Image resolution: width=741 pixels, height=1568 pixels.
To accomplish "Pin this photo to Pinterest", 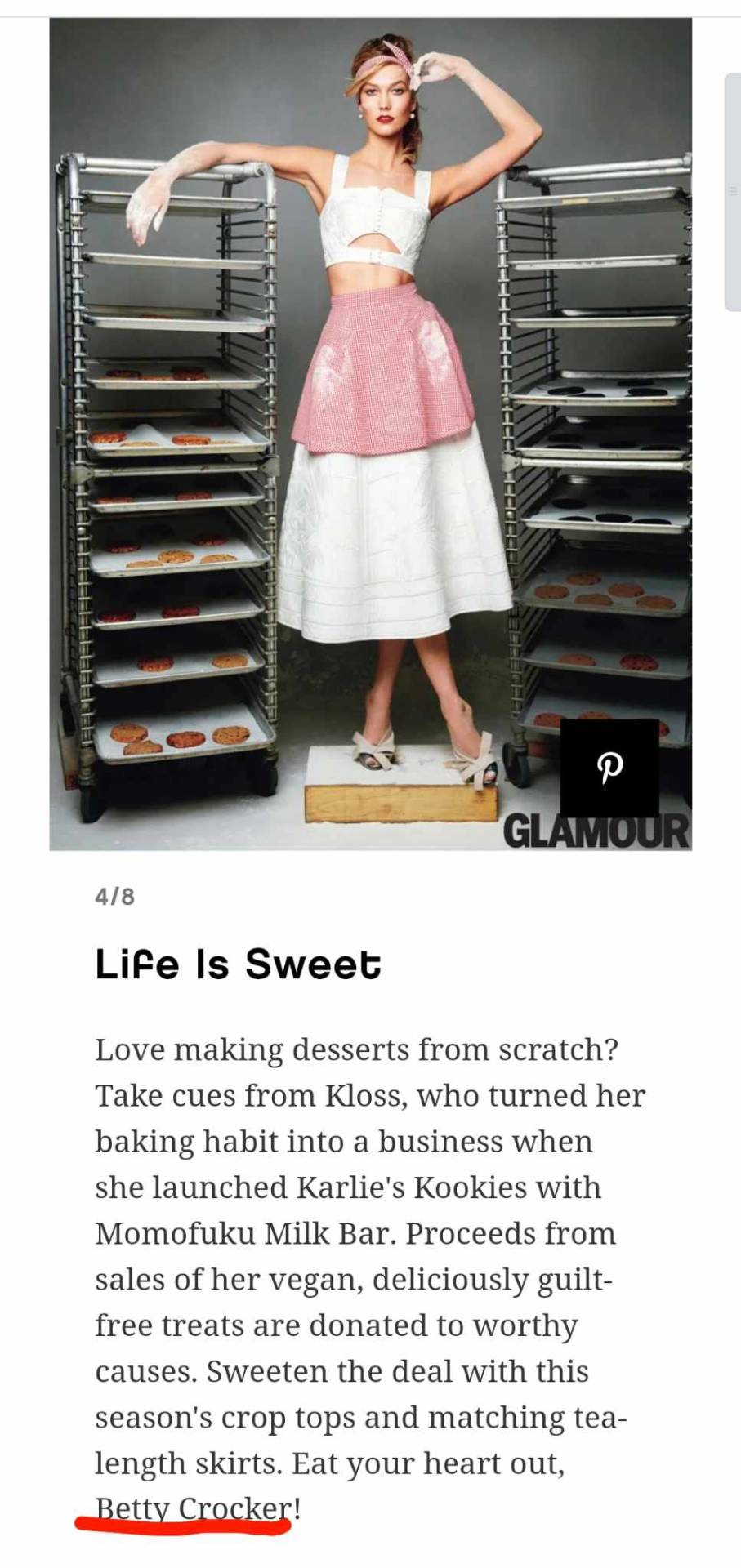I will (609, 767).
